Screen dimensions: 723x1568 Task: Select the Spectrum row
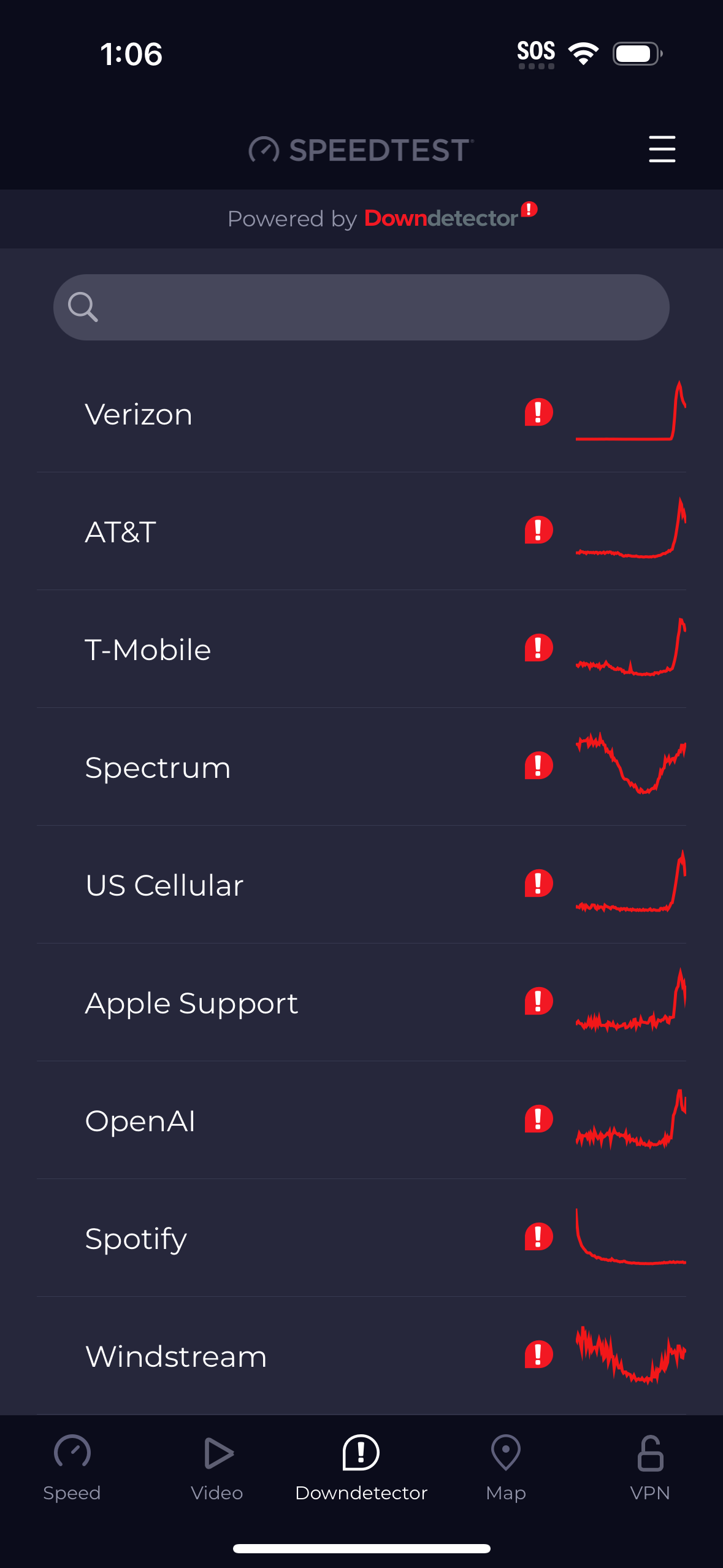tap(361, 767)
